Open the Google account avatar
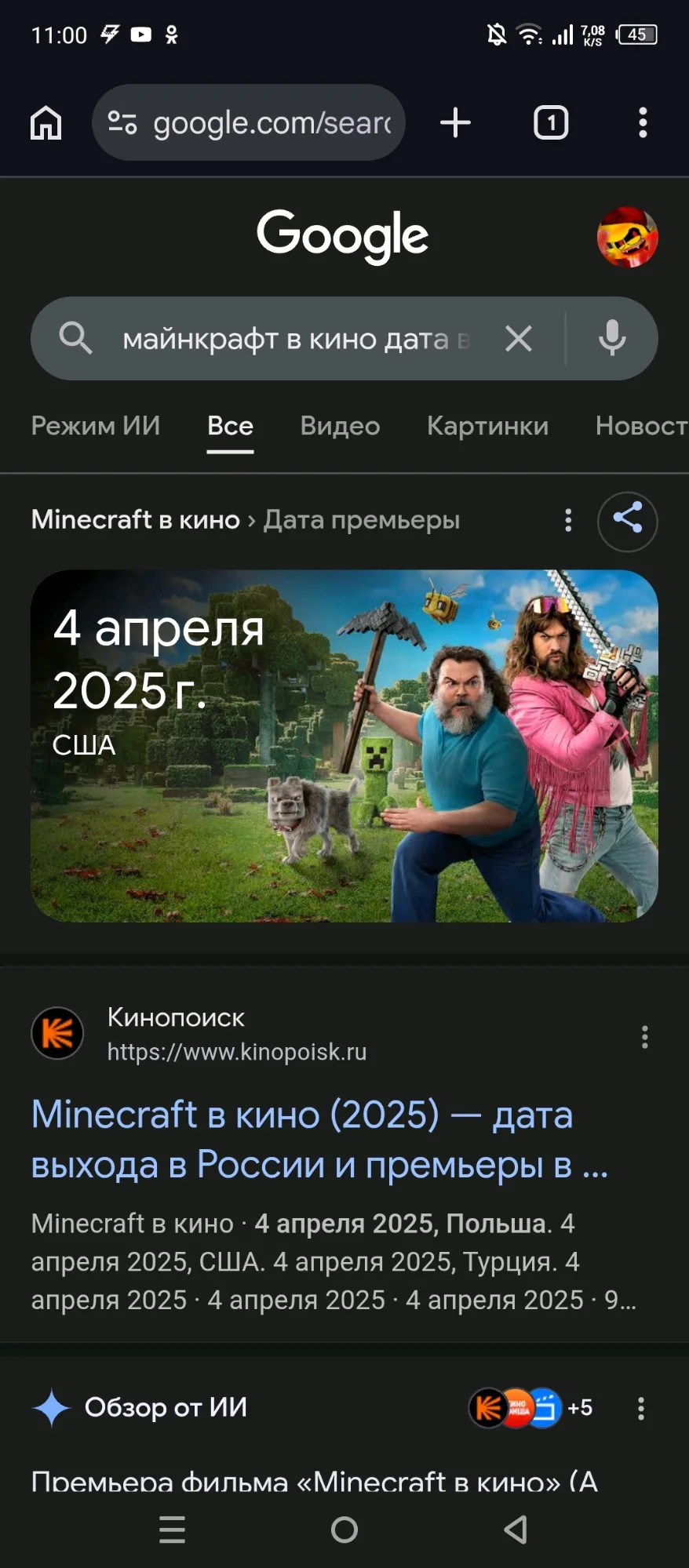689x1568 pixels. click(627, 237)
